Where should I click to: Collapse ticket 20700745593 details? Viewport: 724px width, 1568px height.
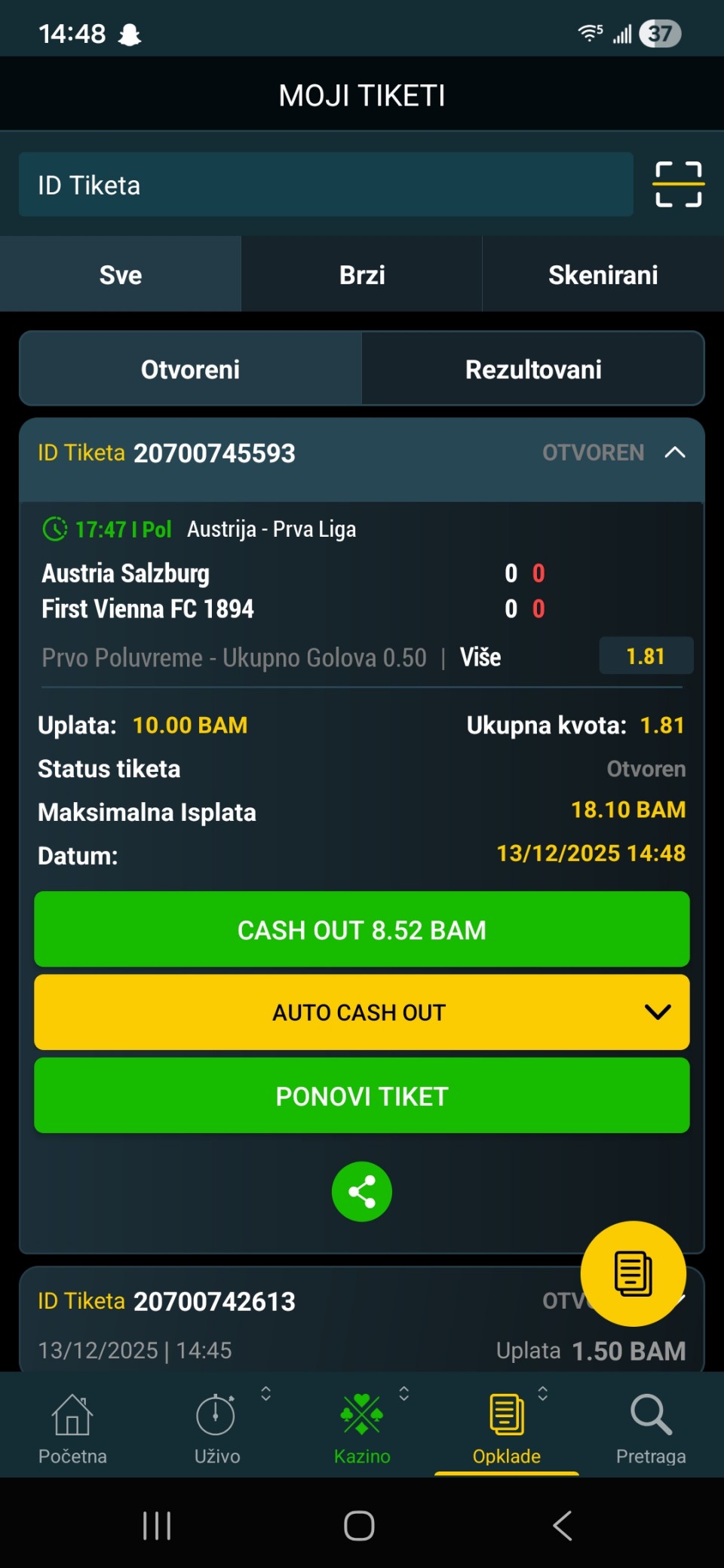(675, 452)
